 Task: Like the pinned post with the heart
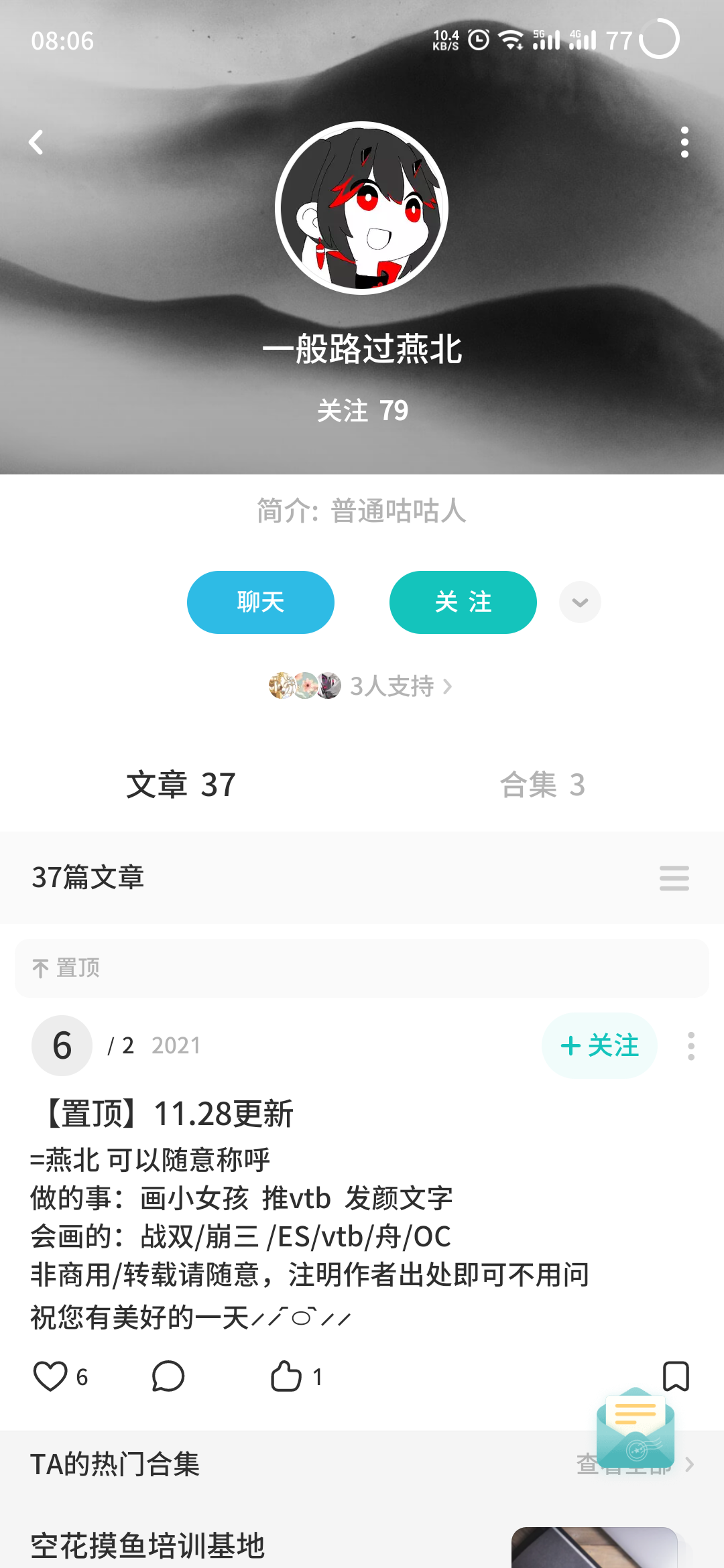click(50, 1377)
